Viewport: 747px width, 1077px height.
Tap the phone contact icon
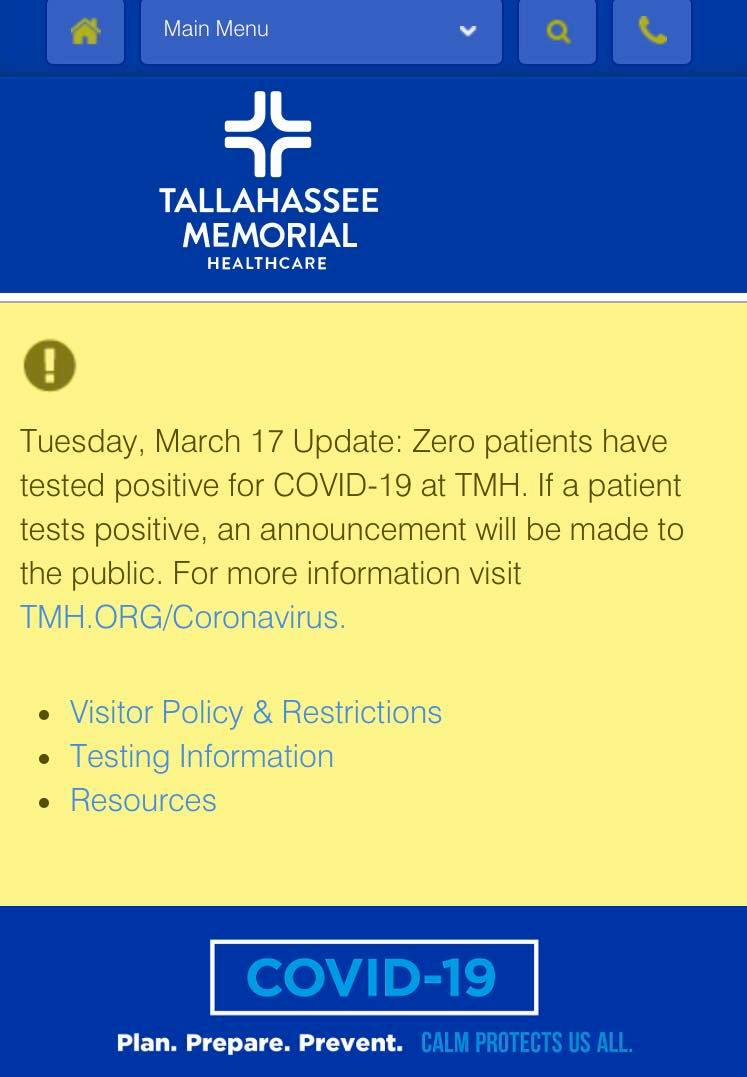[652, 31]
